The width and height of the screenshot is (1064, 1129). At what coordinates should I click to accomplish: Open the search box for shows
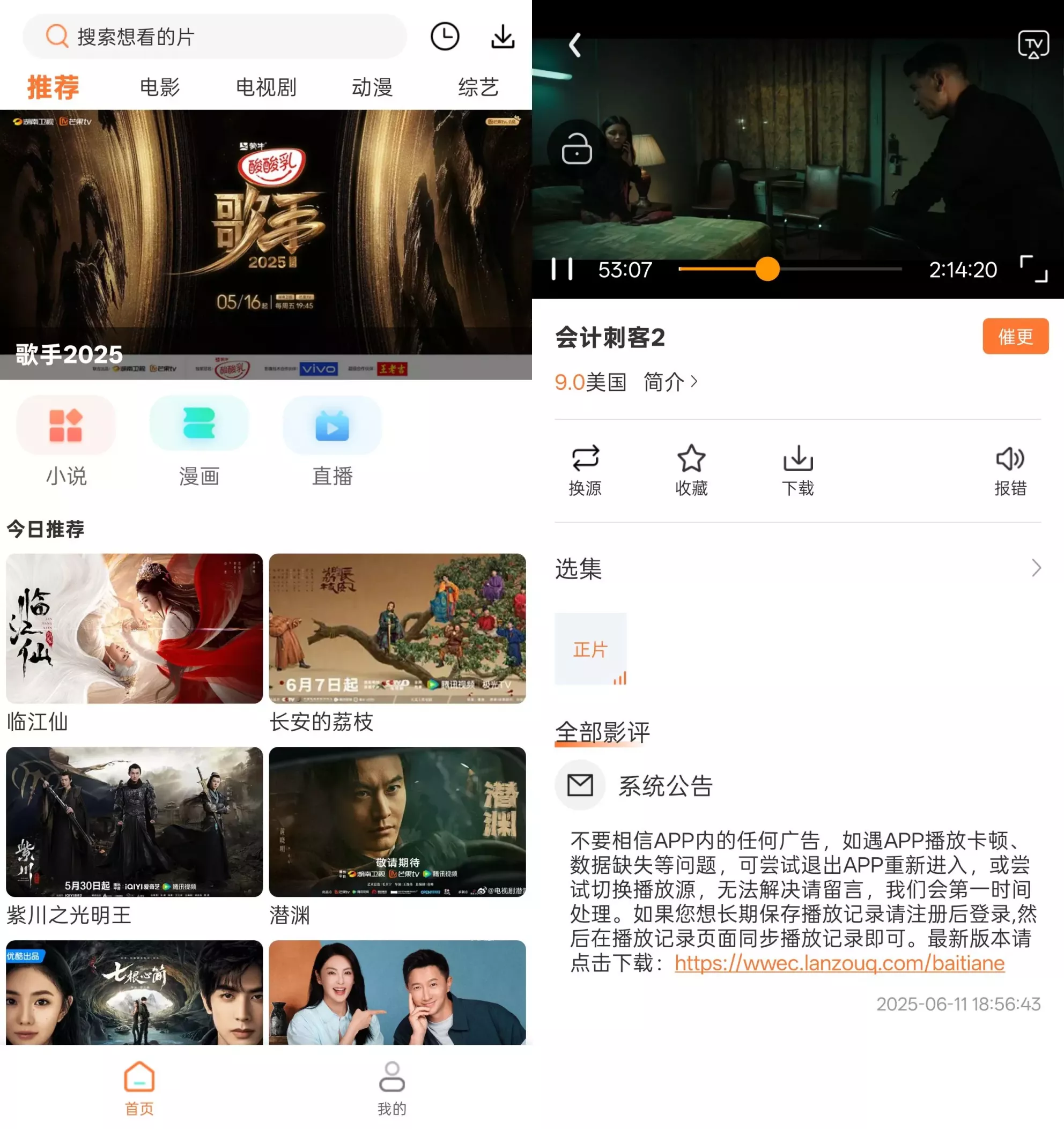coord(215,37)
